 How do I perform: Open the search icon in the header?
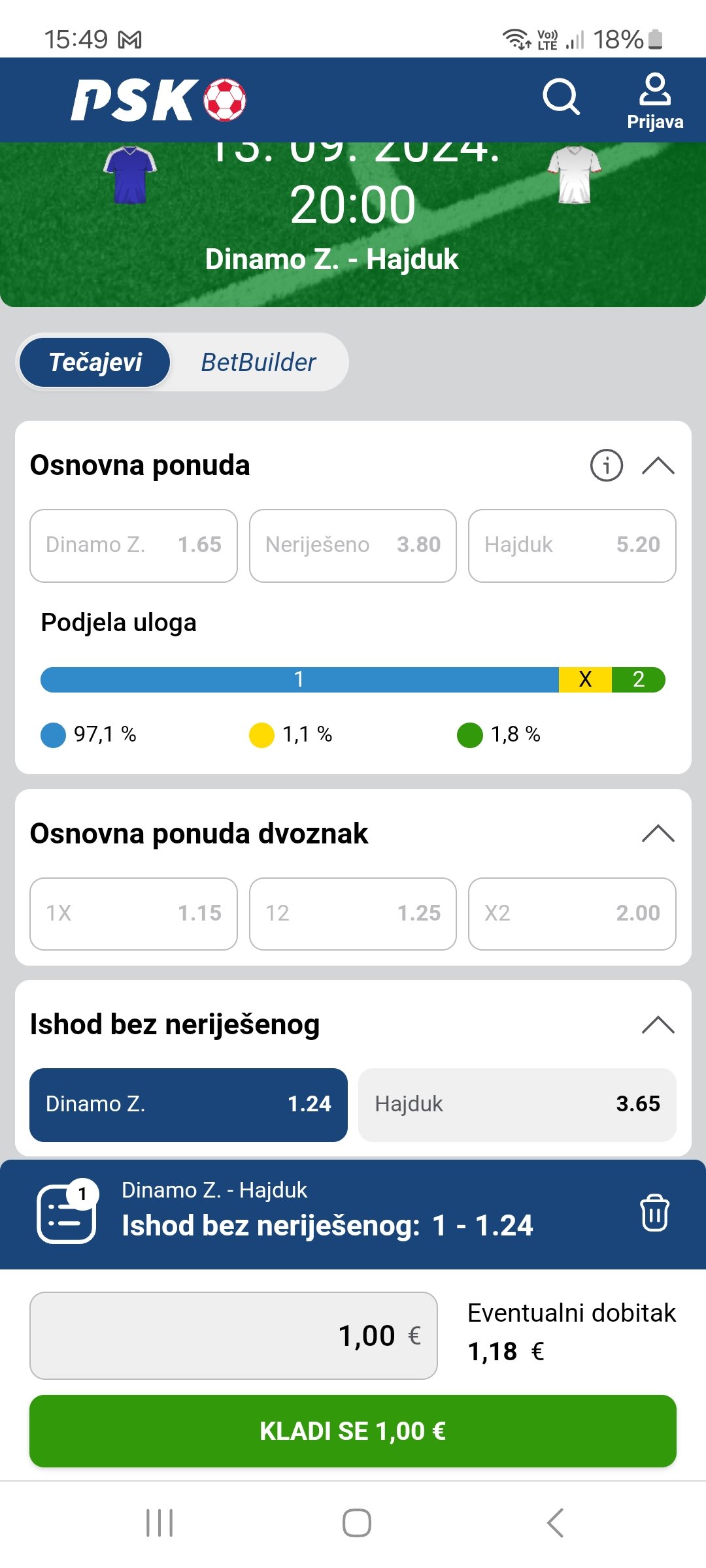[x=561, y=98]
